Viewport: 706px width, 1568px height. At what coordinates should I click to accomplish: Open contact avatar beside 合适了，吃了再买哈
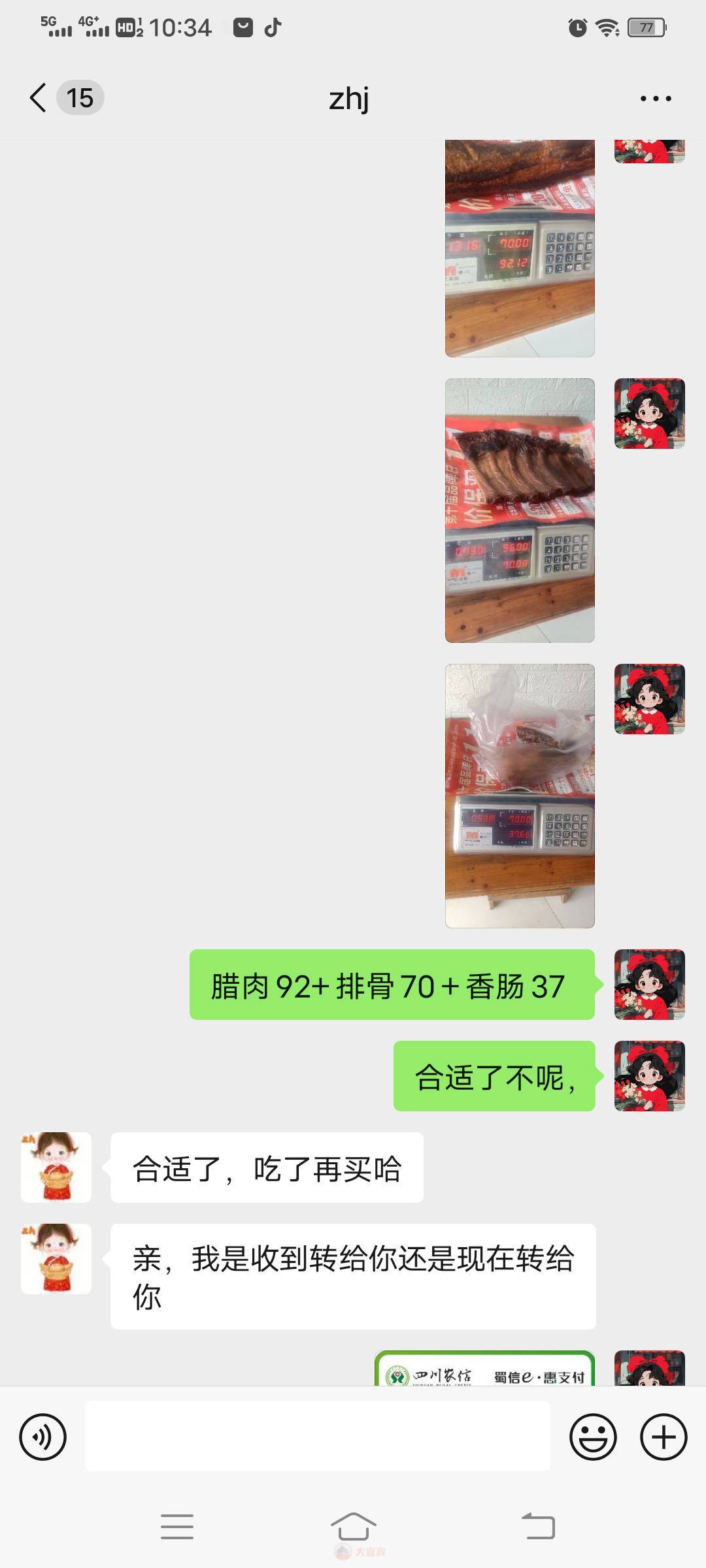tap(56, 1168)
